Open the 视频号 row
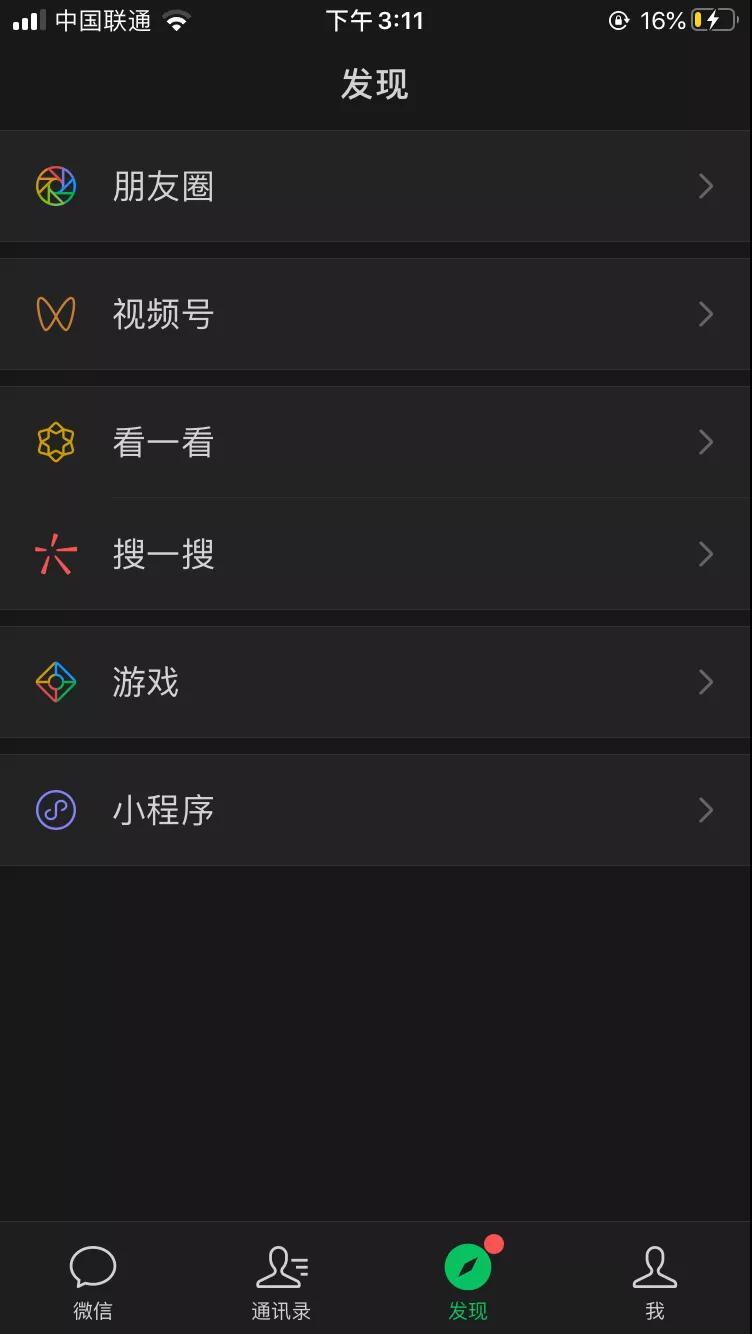The height and width of the screenshot is (1334, 752). tap(376, 314)
